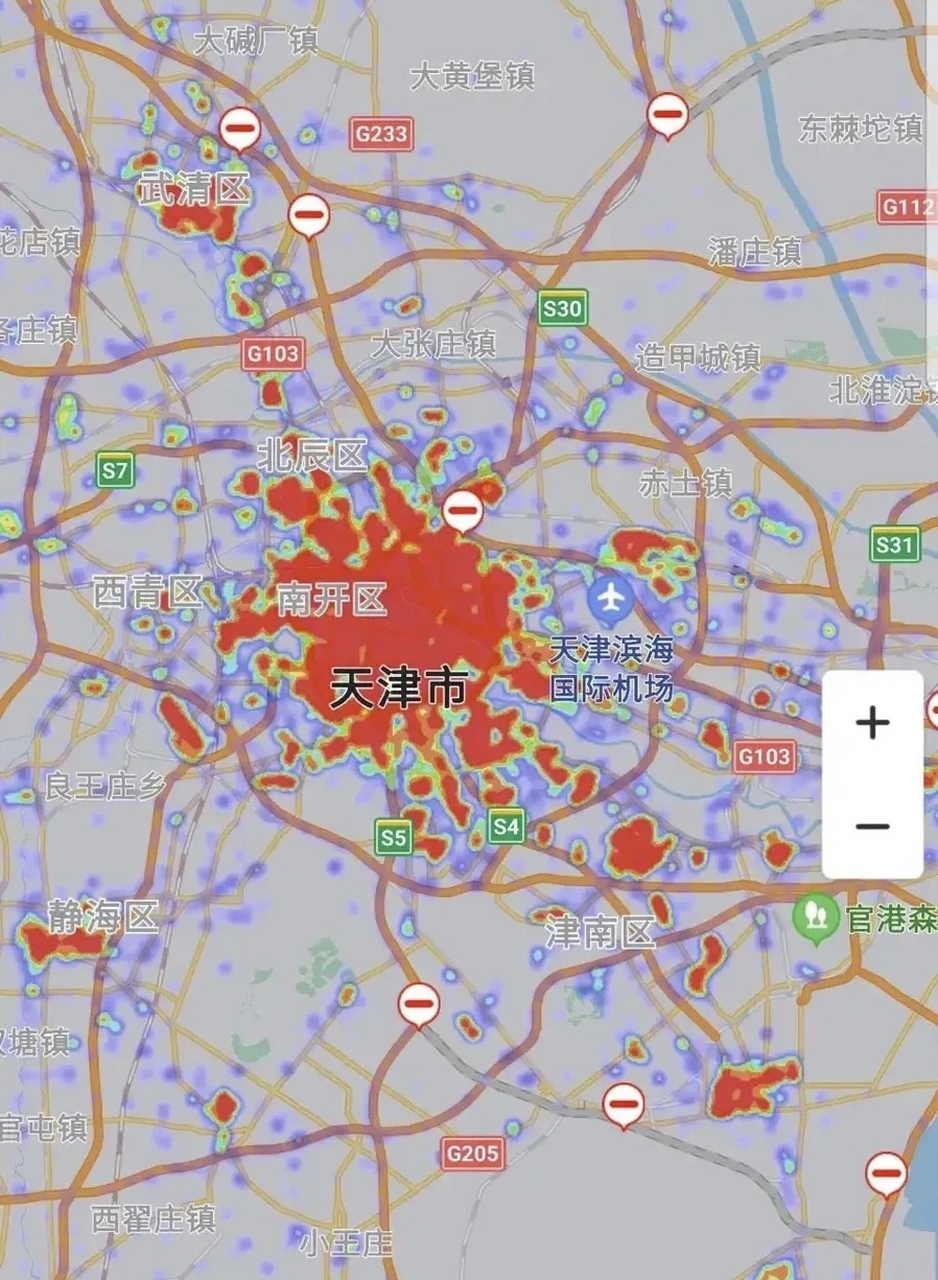Image resolution: width=938 pixels, height=1280 pixels.
Task: Zoom out with the minus button
Action: tap(871, 826)
